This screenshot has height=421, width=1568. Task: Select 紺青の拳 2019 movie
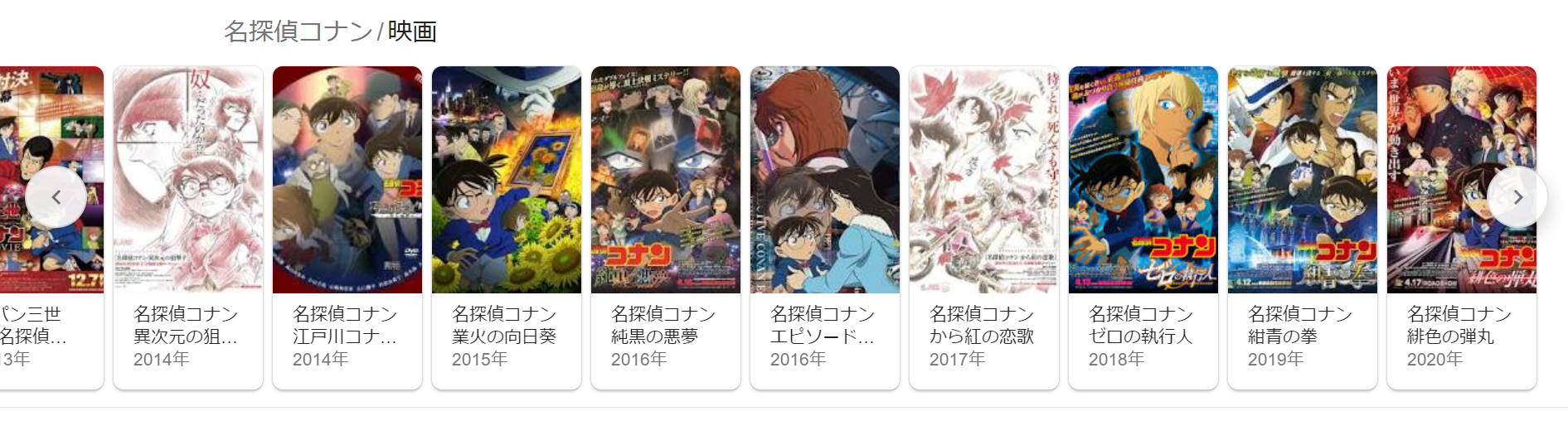[1303, 228]
